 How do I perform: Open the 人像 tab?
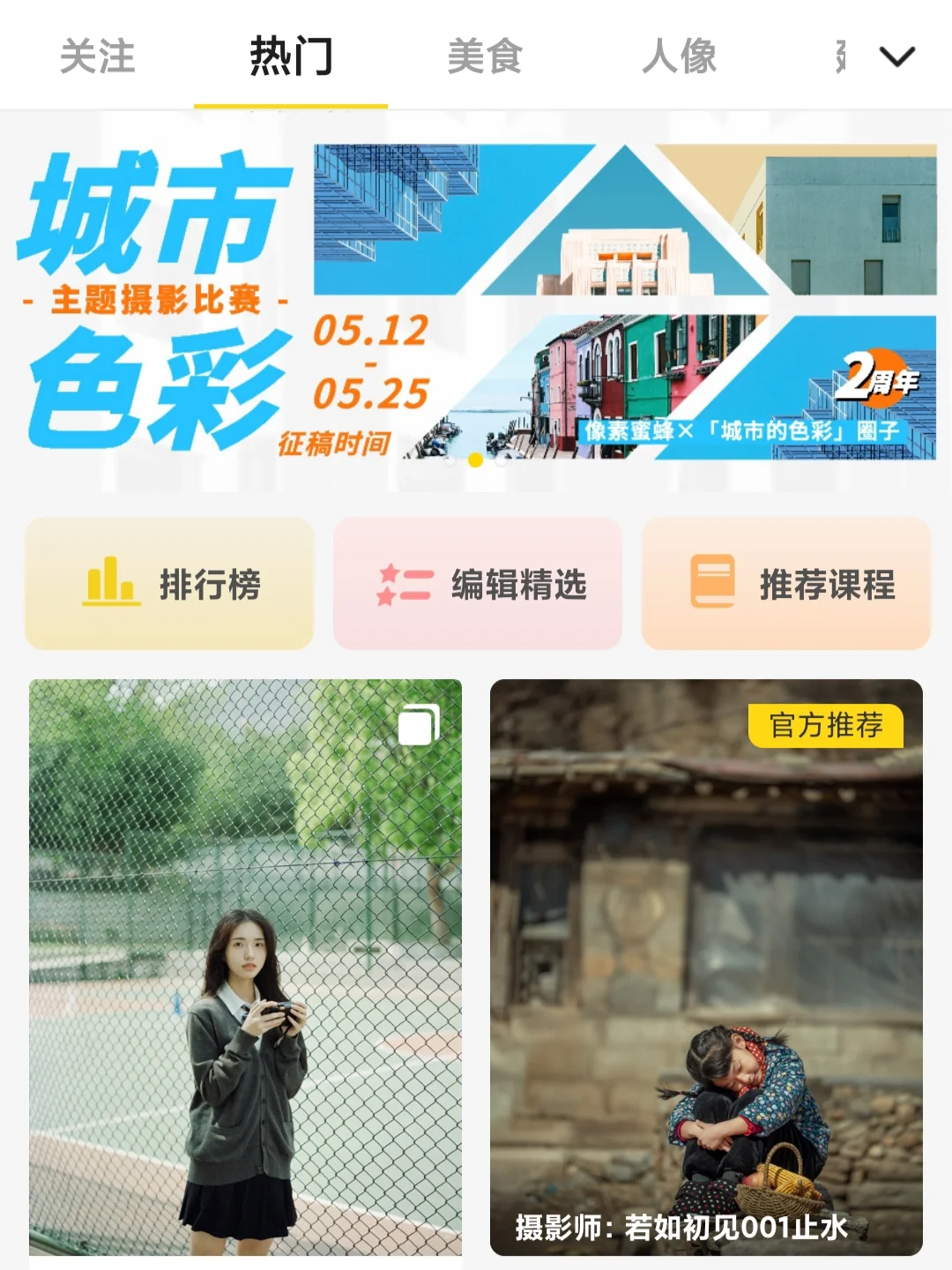coord(679,56)
